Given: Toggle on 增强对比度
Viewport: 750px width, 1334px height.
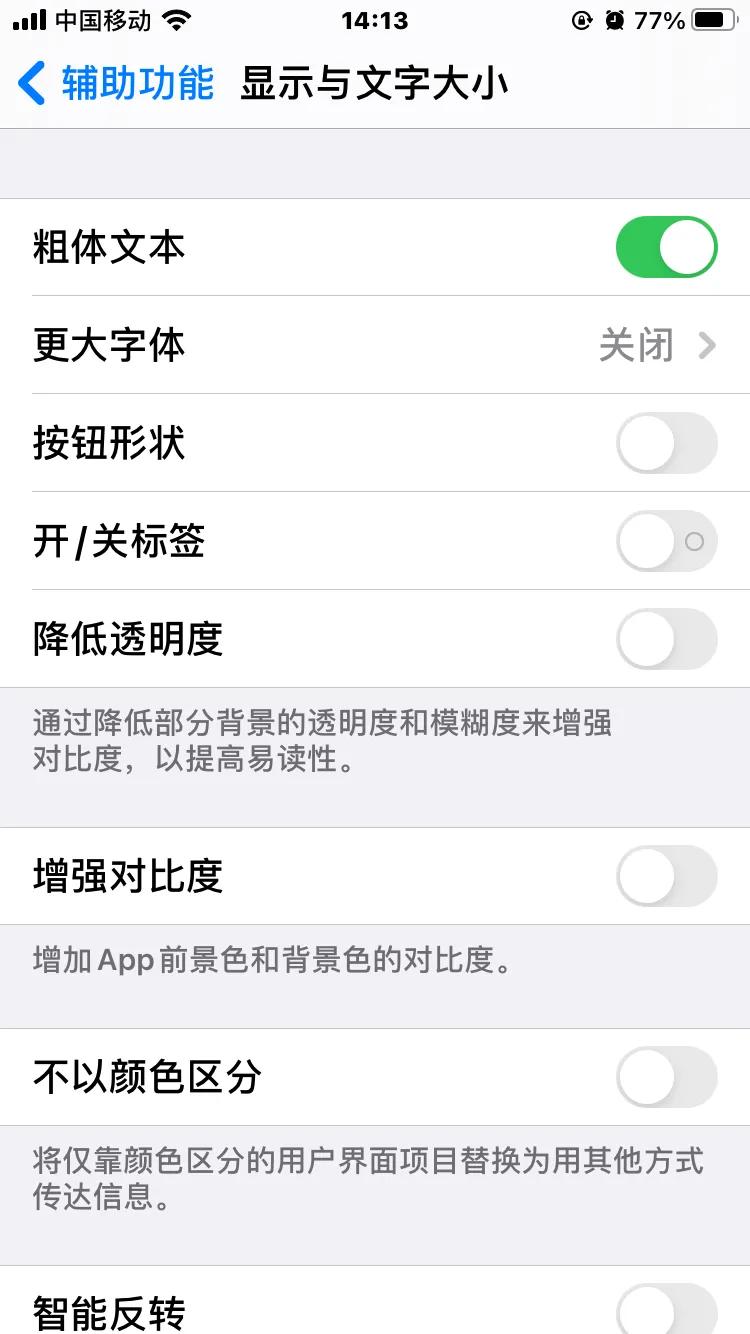Looking at the screenshot, I should pos(666,876).
